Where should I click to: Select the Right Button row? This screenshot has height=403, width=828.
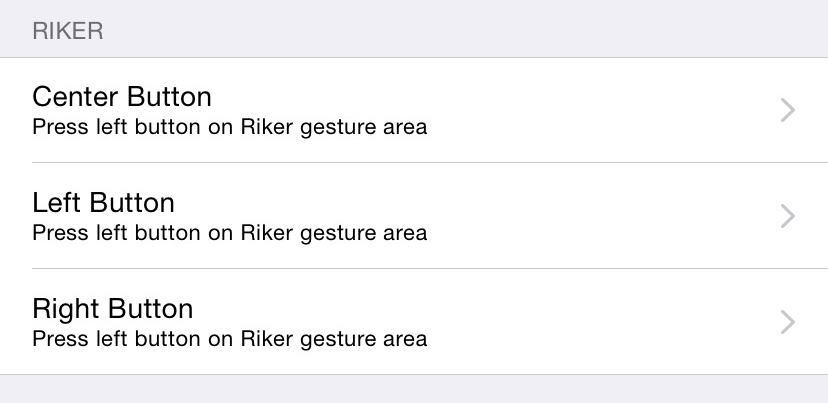(413, 322)
